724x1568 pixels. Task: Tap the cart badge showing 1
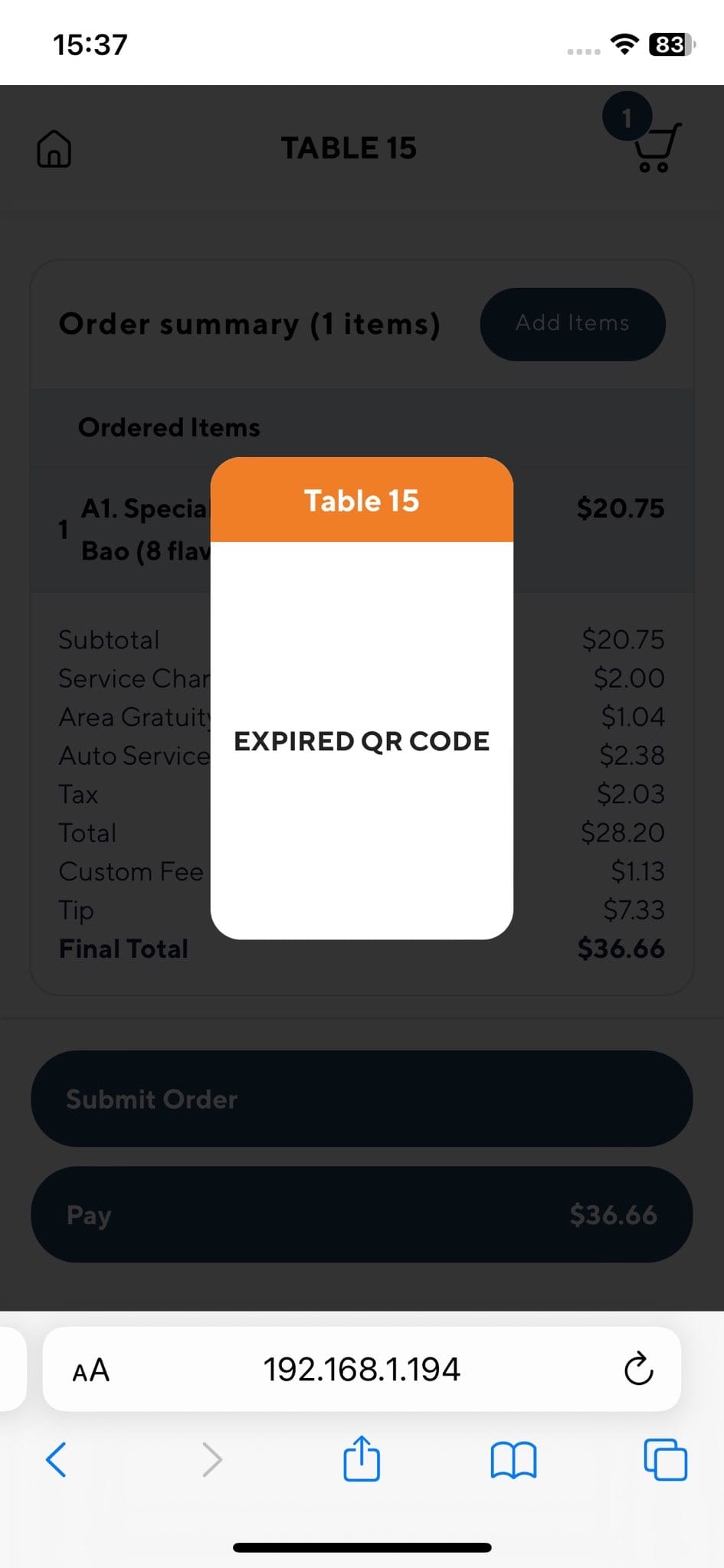(x=627, y=116)
